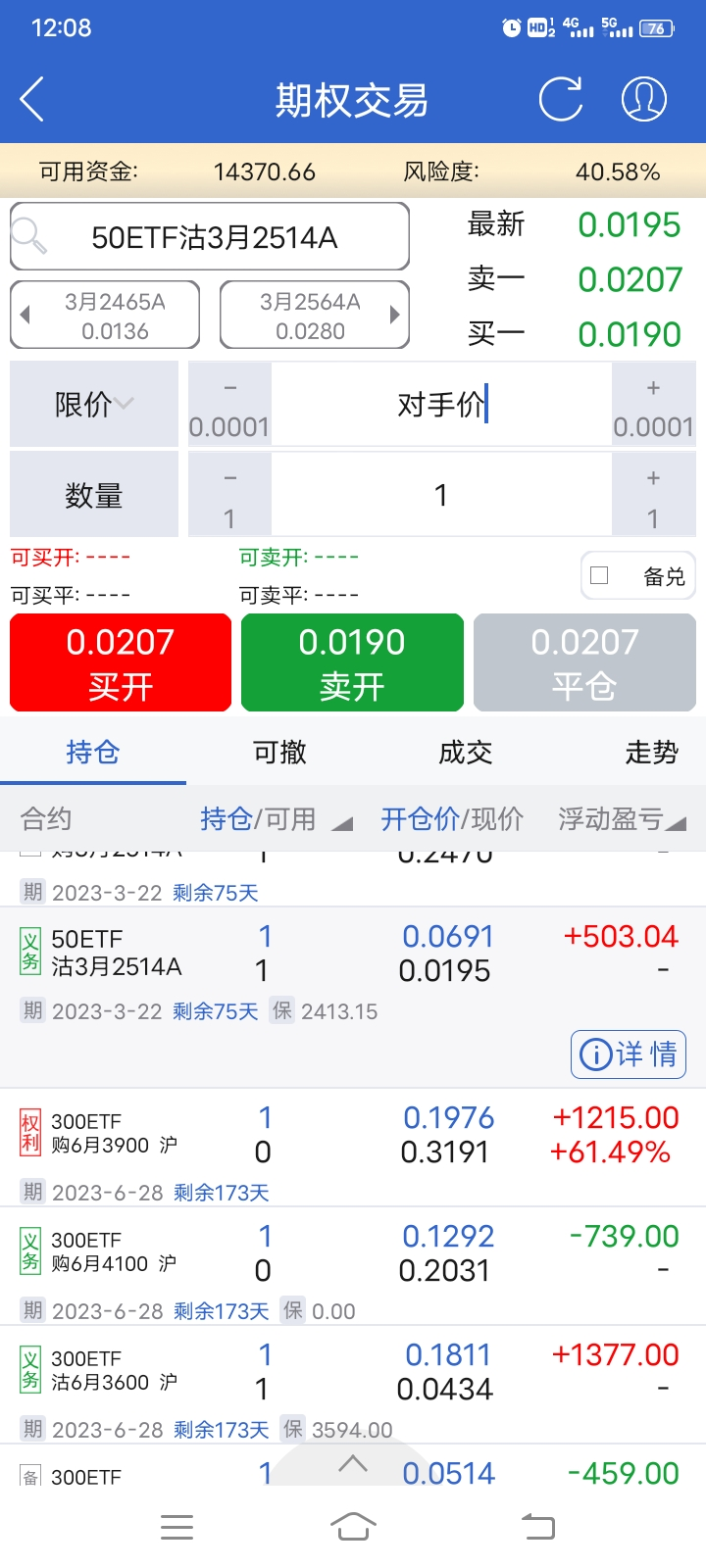Decrease price by 0.0001
The width and height of the screenshot is (706, 1568).
point(229,405)
